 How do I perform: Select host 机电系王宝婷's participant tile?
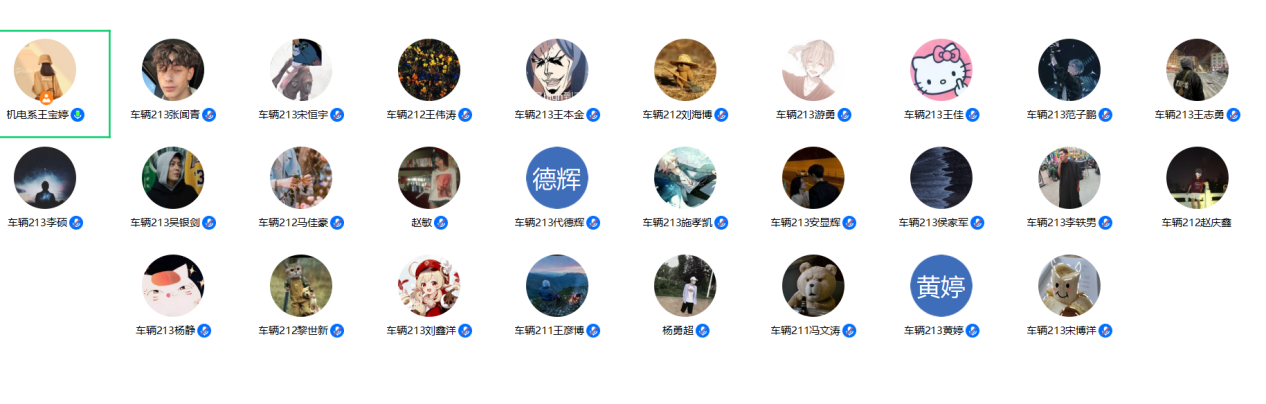[45, 71]
